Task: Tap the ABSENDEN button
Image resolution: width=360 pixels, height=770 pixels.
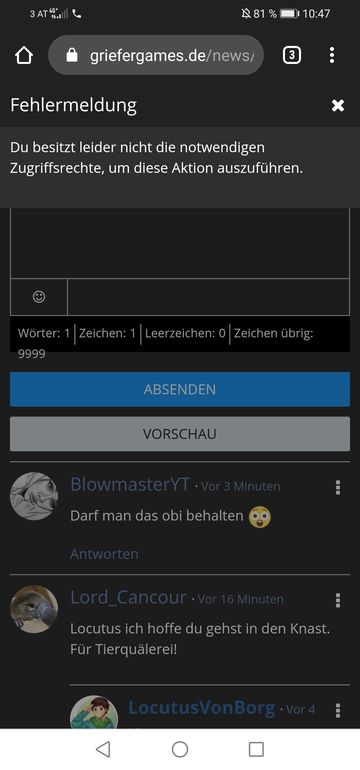Action: 180,389
